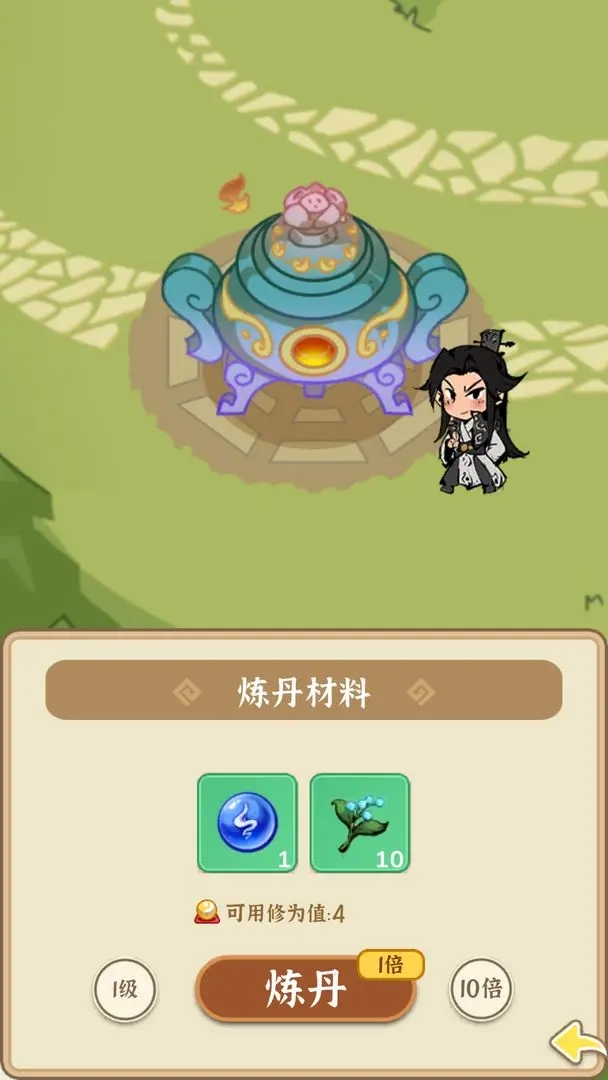Tap the 炼丹 button to start alchemy
Screen dimensions: 608x1080
(304, 990)
